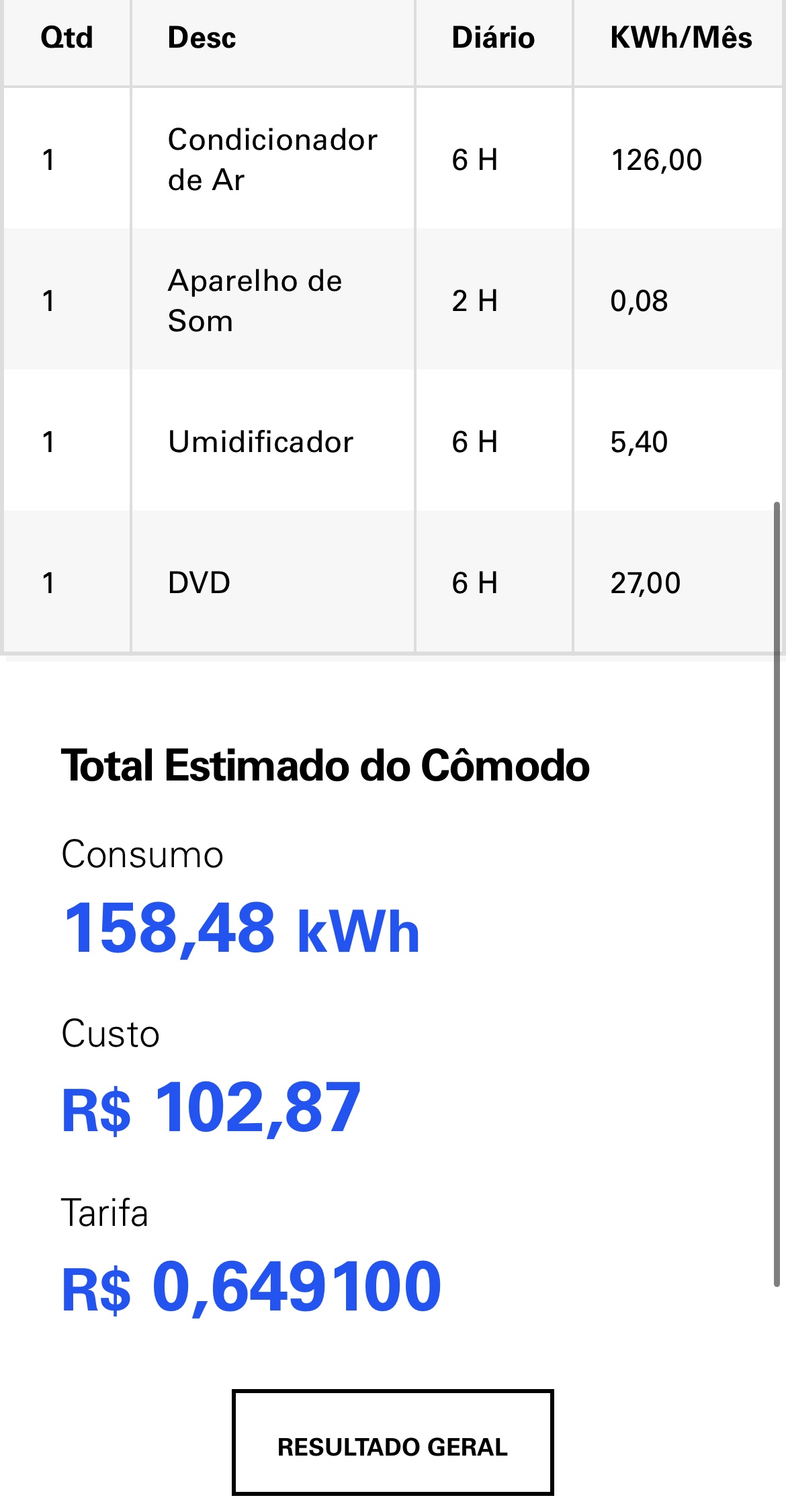
Task: Click the Qtd column header
Action: (66, 38)
